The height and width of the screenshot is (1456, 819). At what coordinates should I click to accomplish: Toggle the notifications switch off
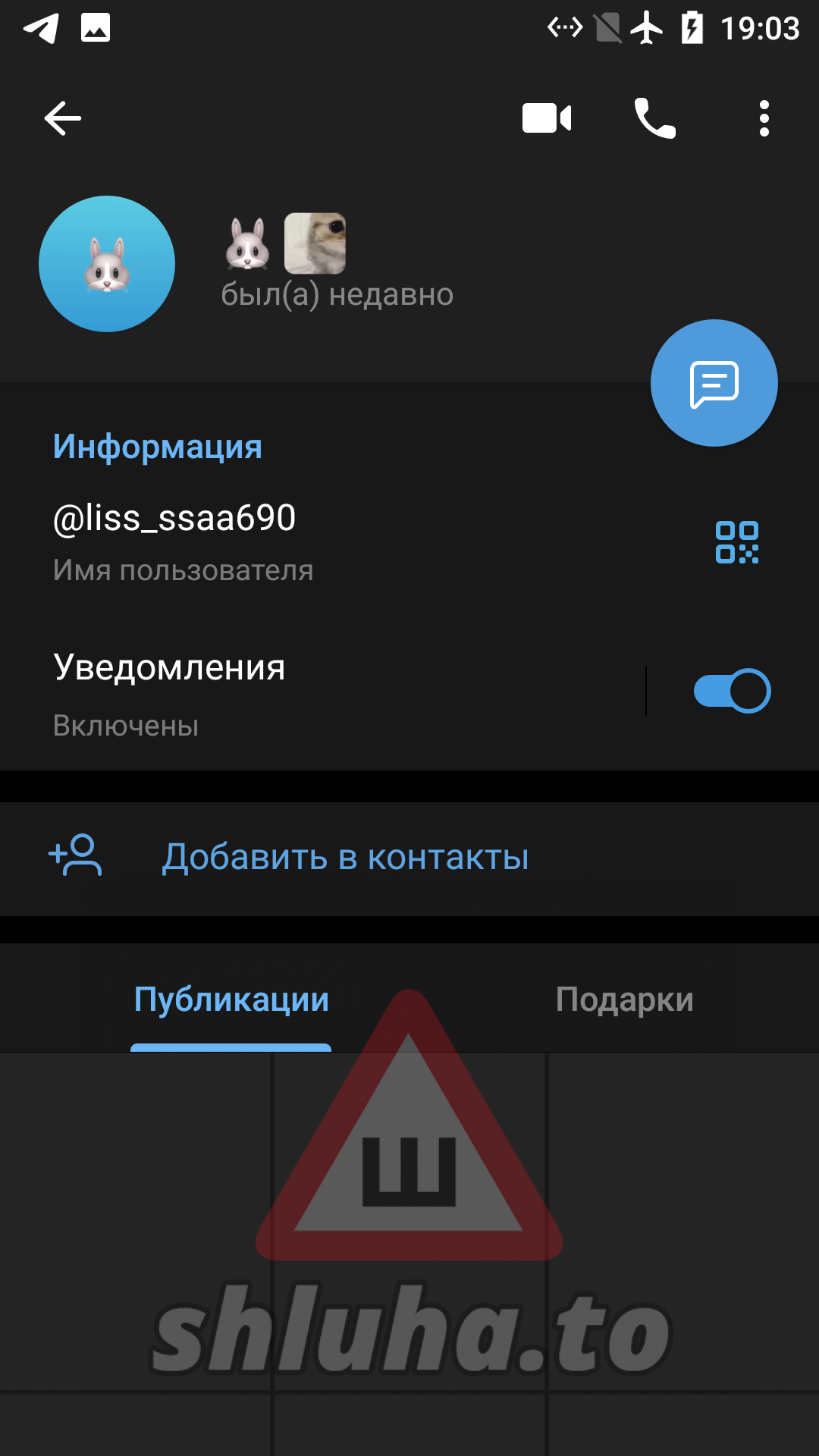point(732,691)
